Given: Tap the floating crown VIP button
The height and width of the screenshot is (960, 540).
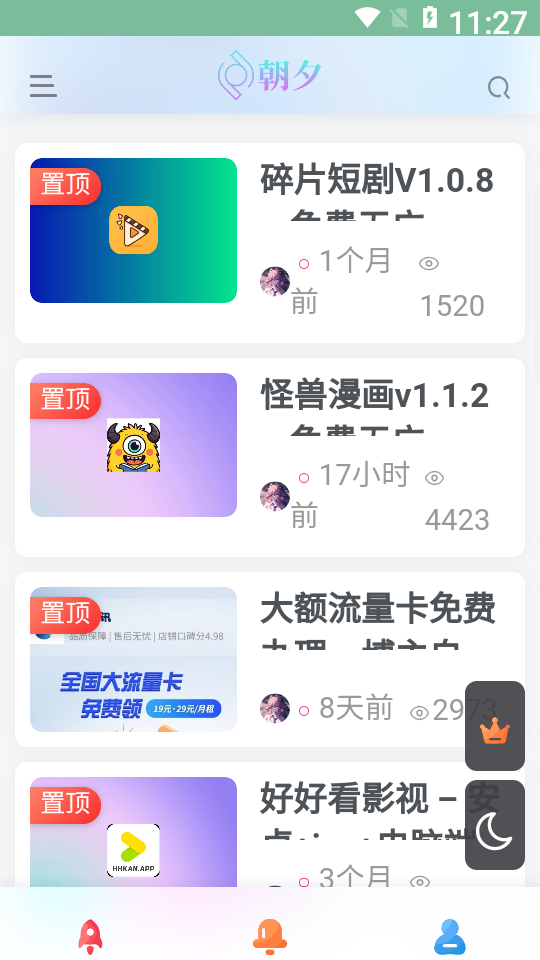Looking at the screenshot, I should 495,726.
